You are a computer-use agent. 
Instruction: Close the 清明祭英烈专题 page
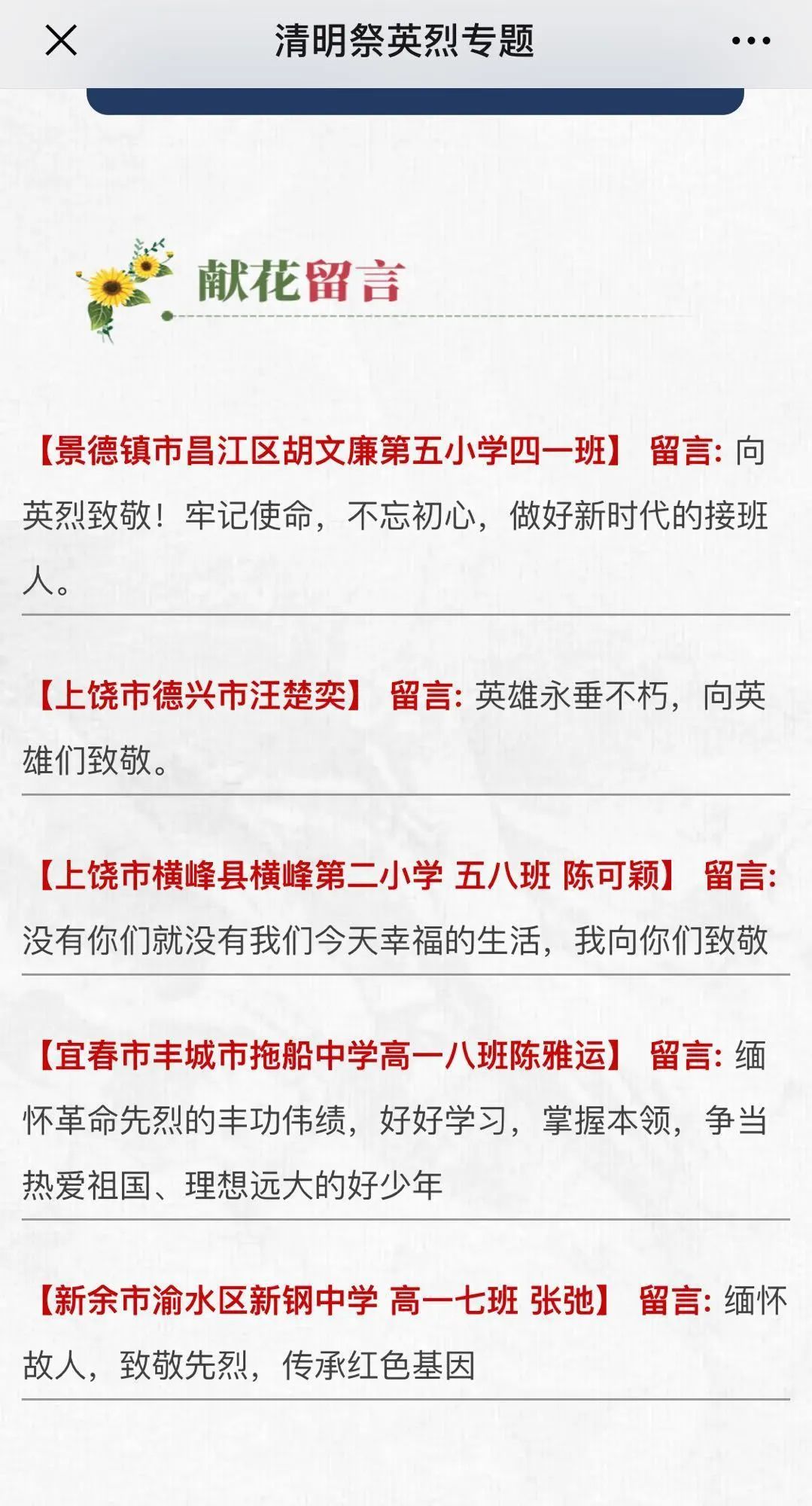[61, 41]
